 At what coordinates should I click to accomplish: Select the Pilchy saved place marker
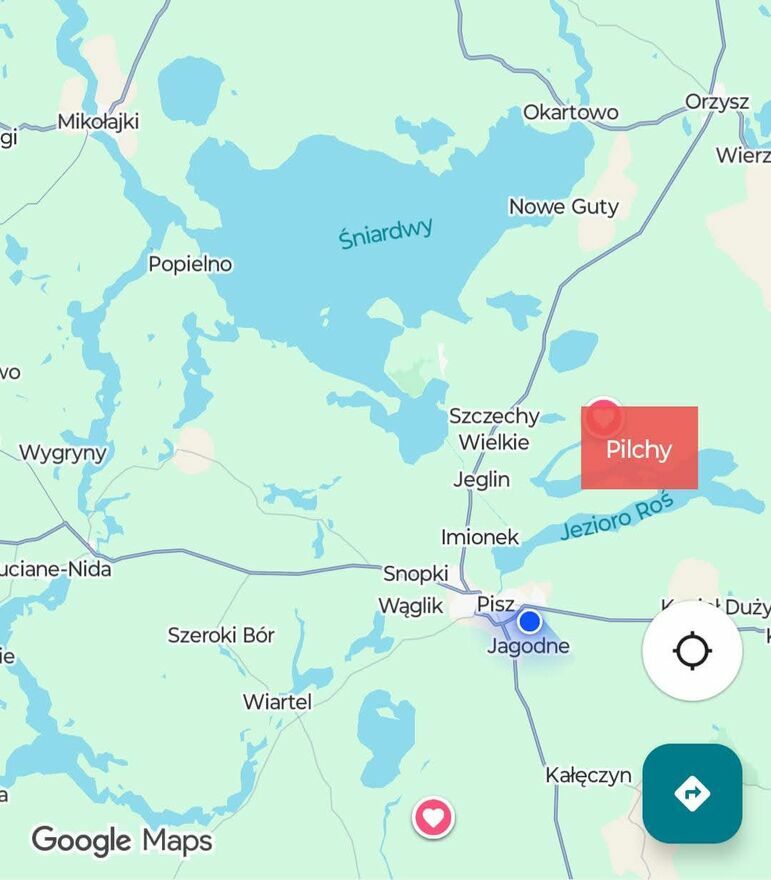click(604, 418)
